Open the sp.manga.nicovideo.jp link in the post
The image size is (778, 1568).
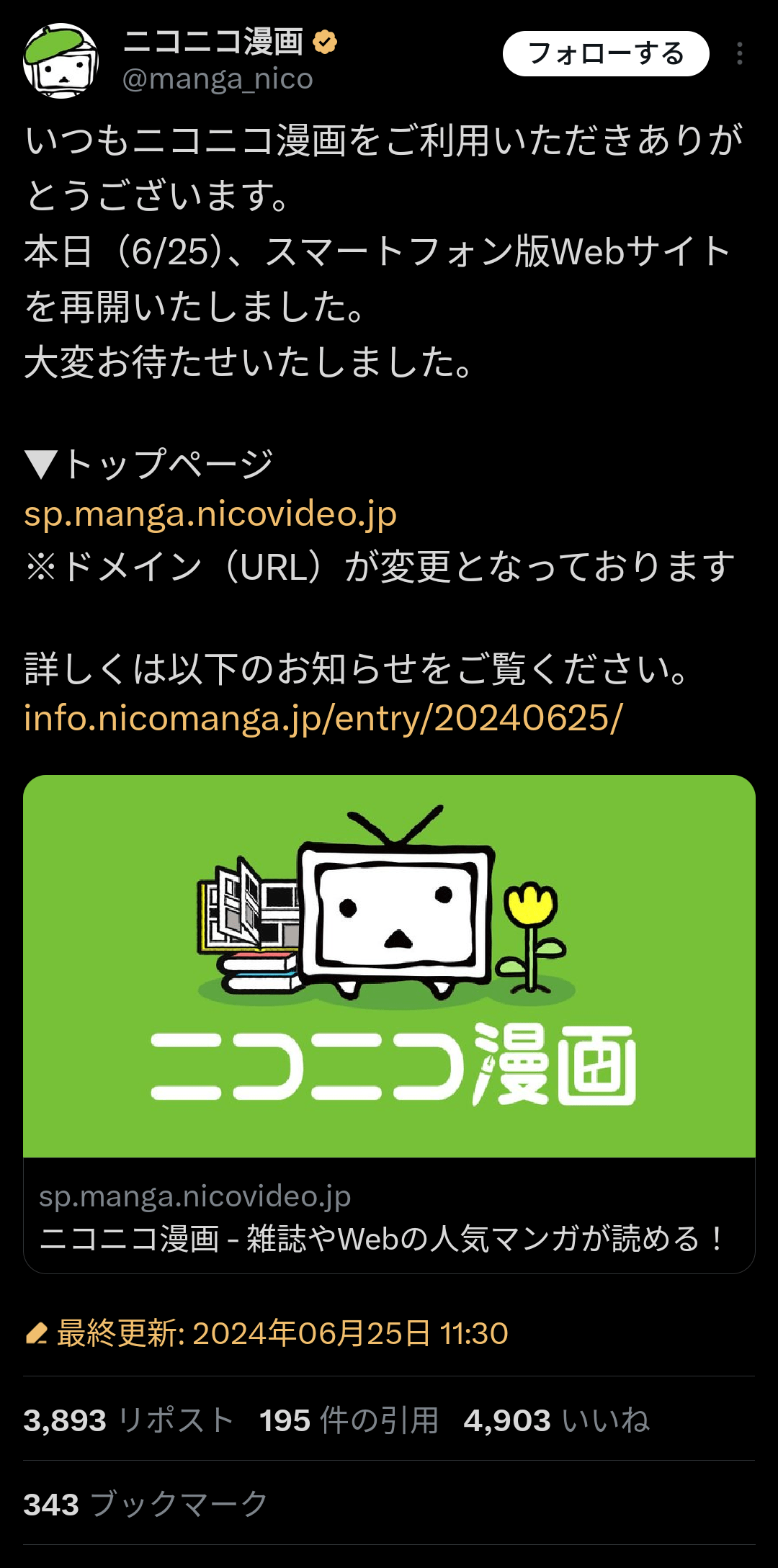(x=210, y=514)
